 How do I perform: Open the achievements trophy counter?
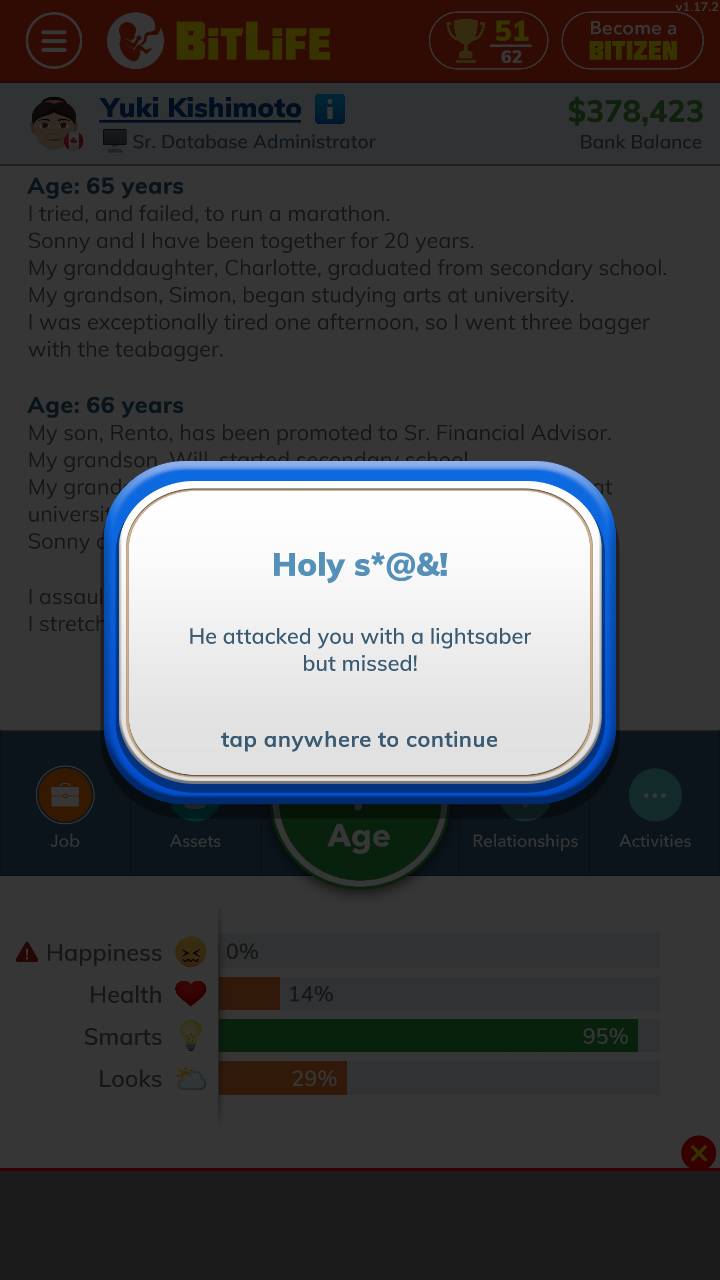click(488, 41)
